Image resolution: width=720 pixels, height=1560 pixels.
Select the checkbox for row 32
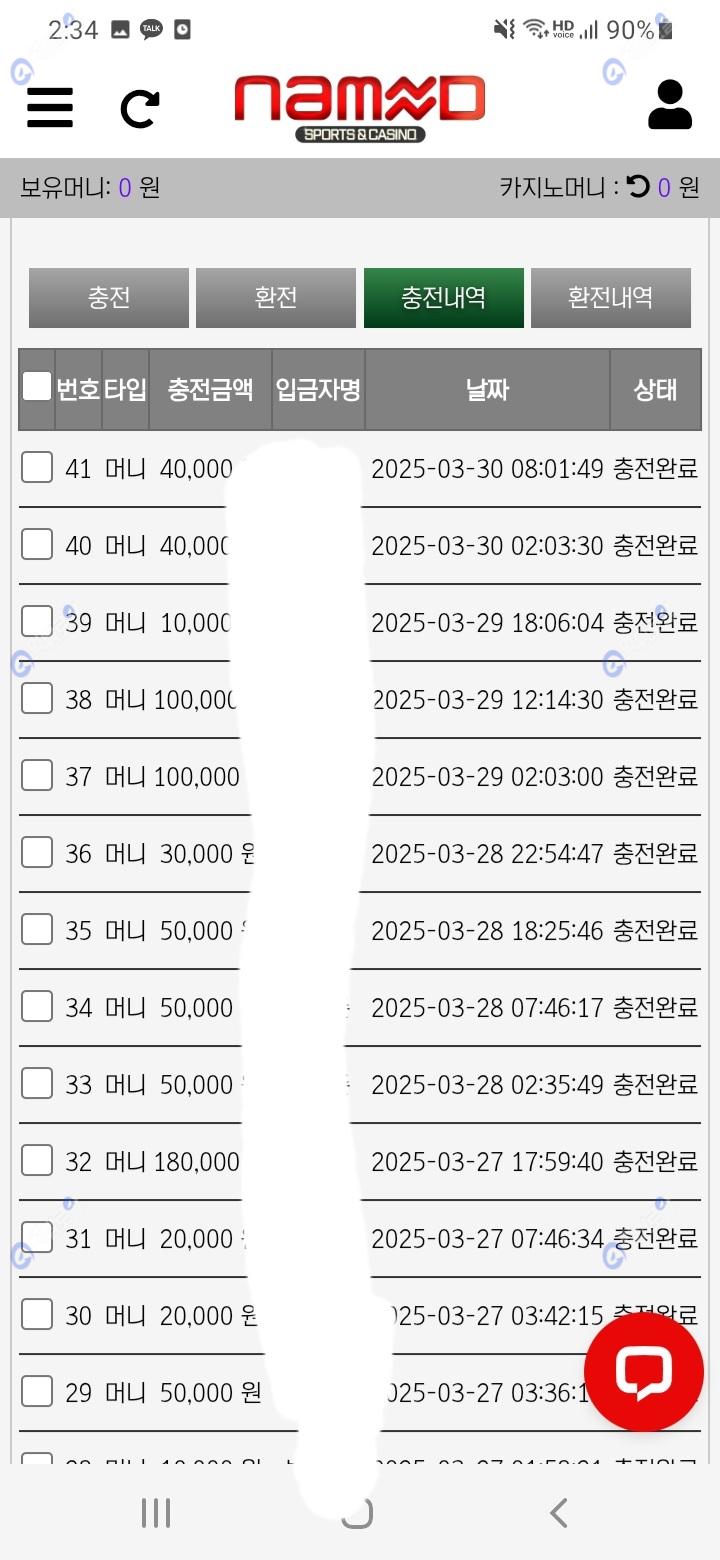[x=37, y=1160]
